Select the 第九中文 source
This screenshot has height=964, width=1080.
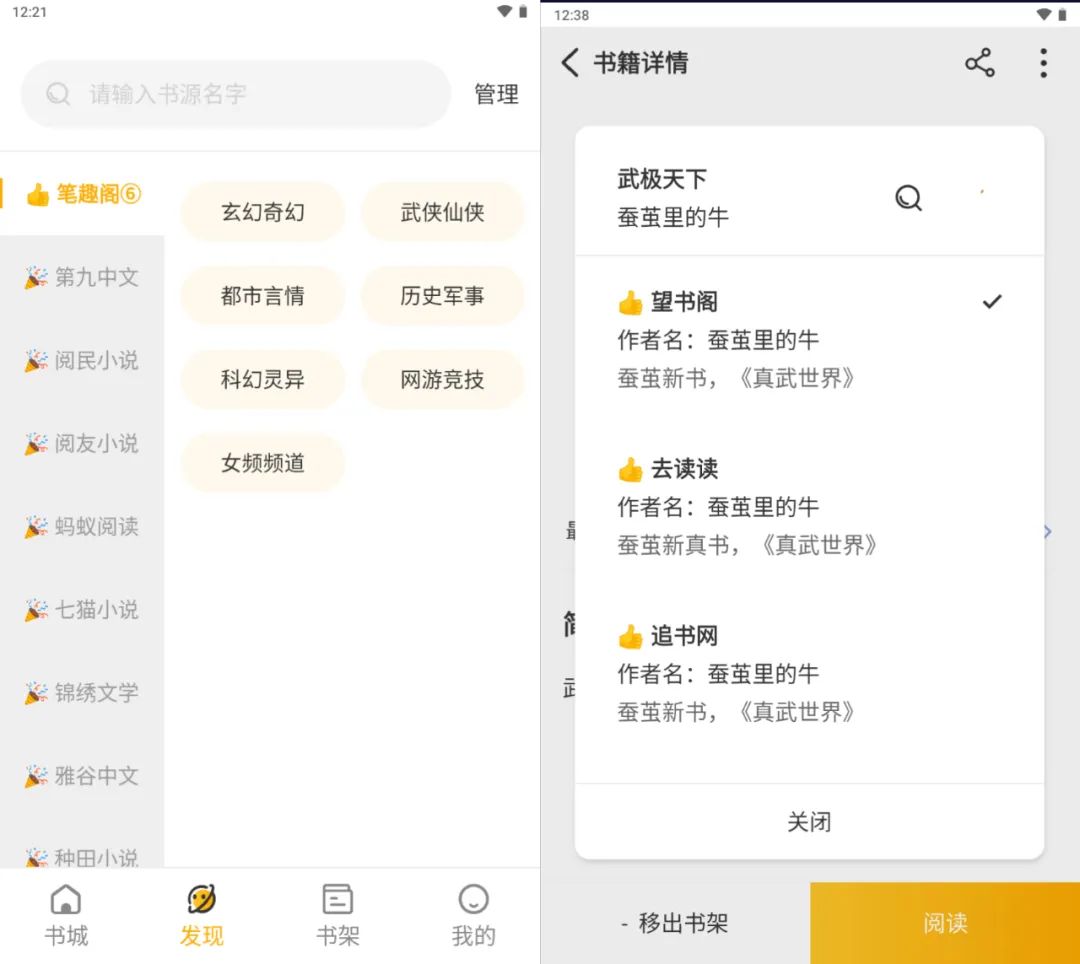(x=82, y=277)
